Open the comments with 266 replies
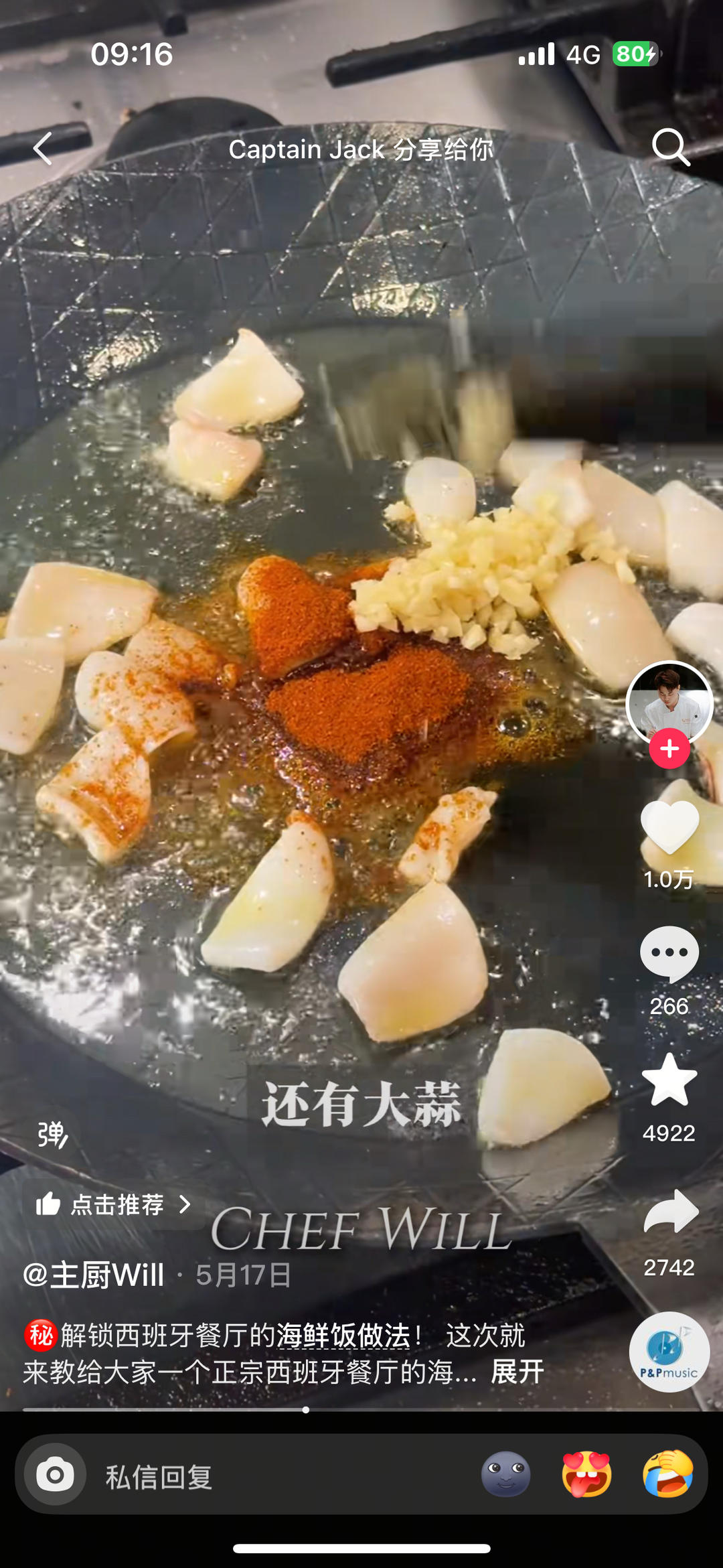 [x=669, y=954]
